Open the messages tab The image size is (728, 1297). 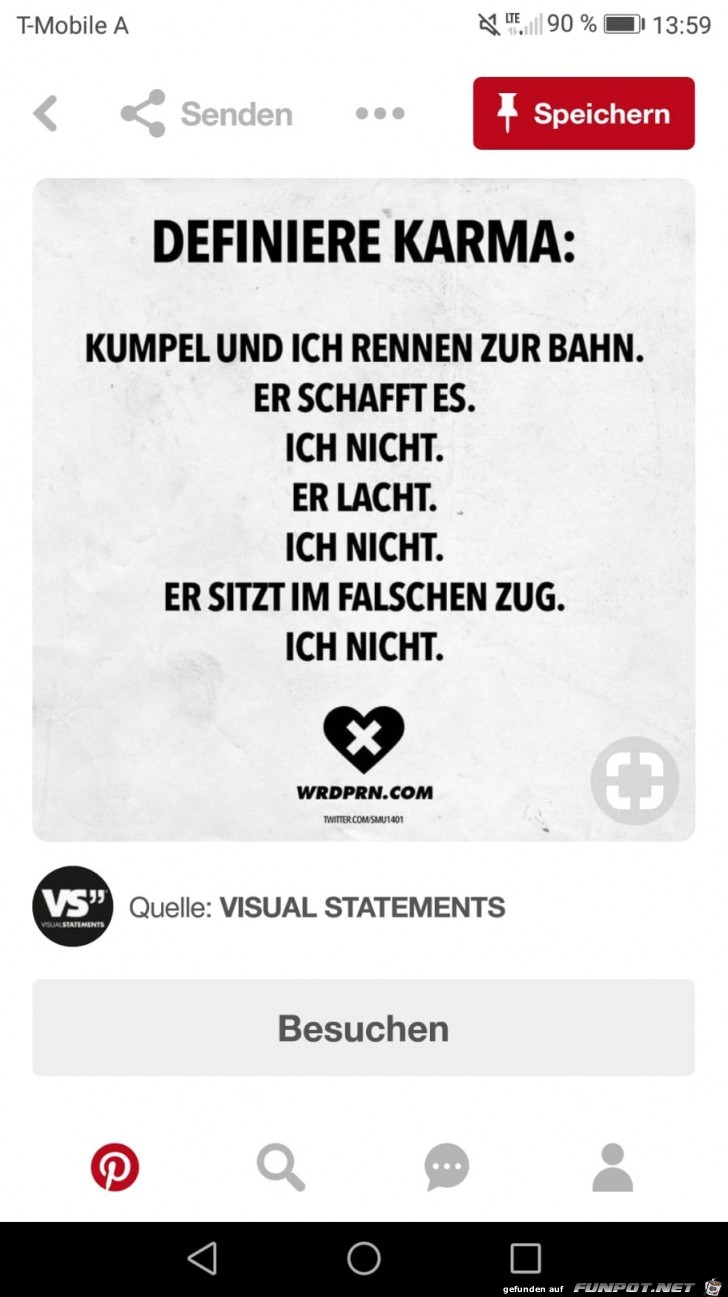pyautogui.click(x=446, y=1167)
